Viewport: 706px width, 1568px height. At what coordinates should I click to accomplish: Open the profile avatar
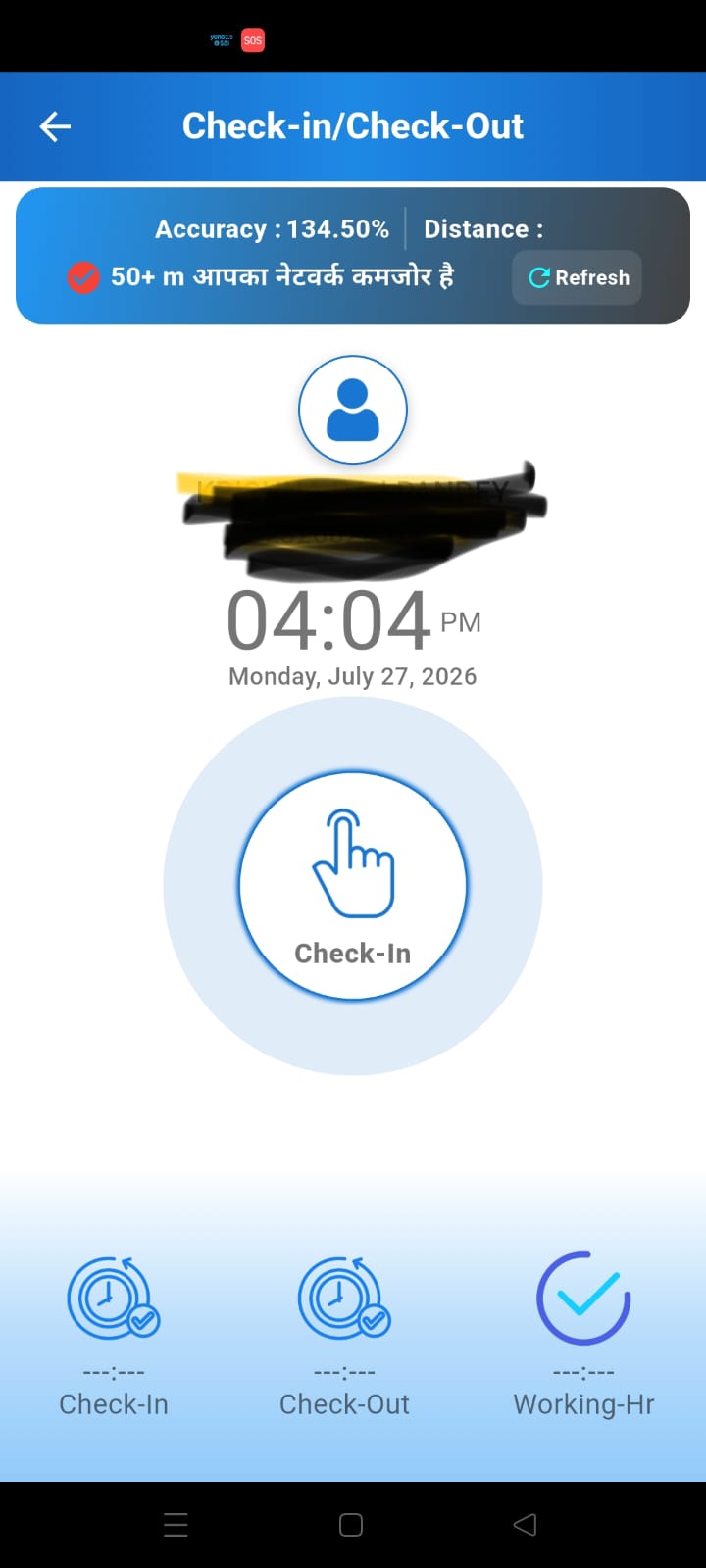pos(353,410)
